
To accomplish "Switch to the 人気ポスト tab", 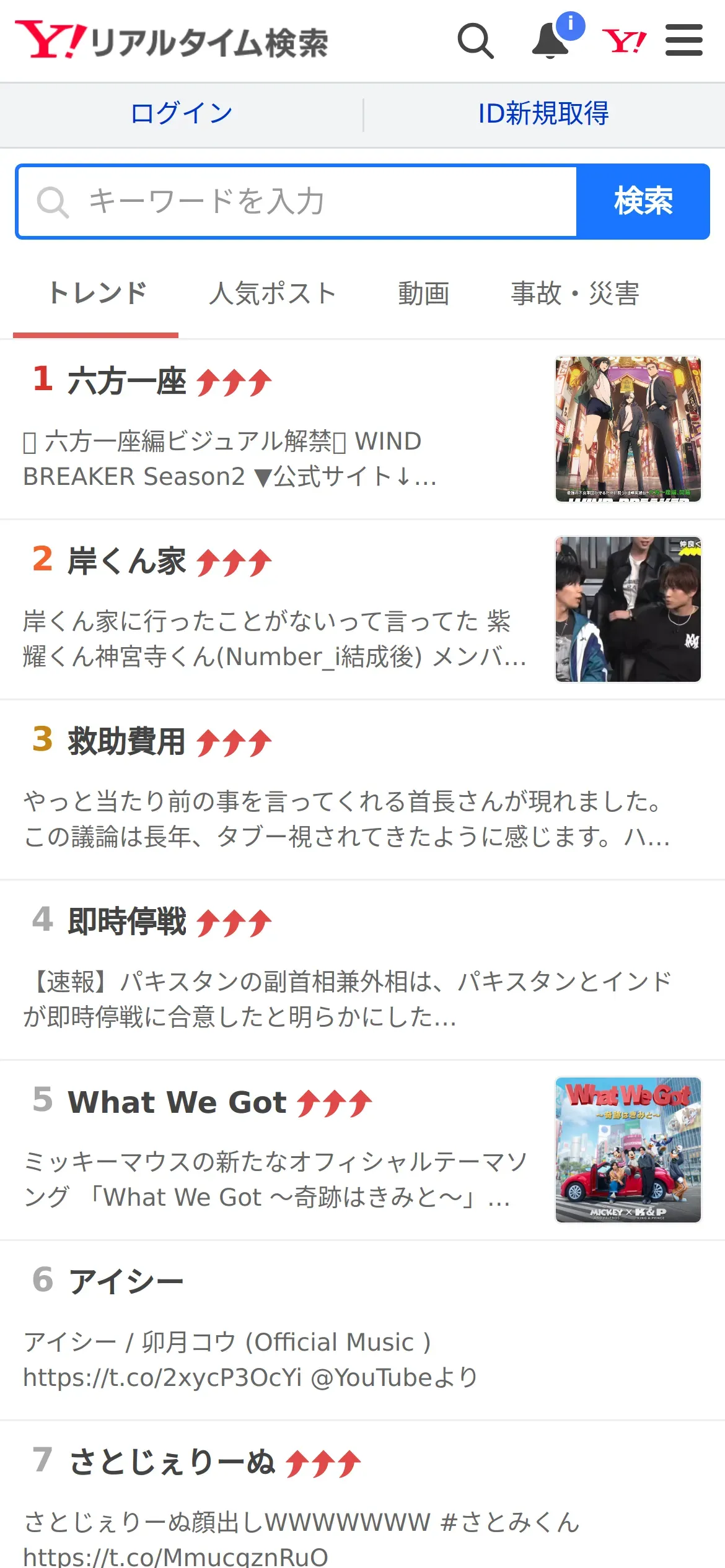I will click(273, 294).
